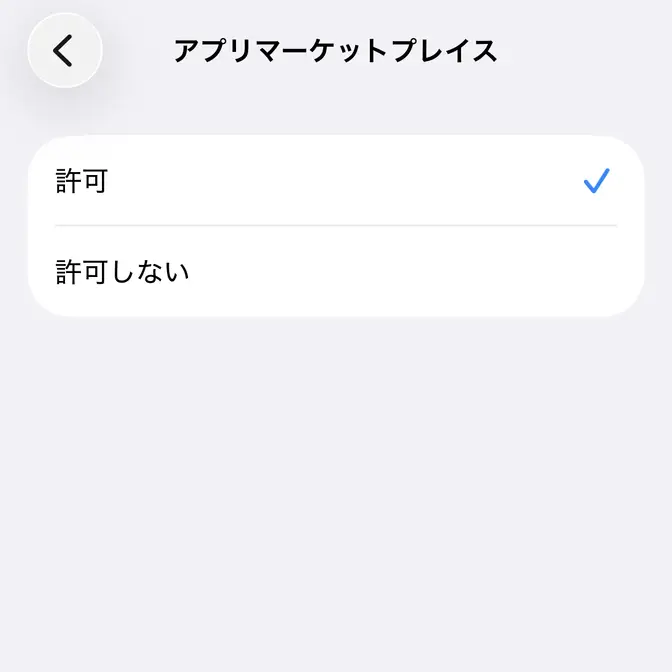The width and height of the screenshot is (672, 672).
Task: Choose 許可しない
Action: [x=336, y=271]
